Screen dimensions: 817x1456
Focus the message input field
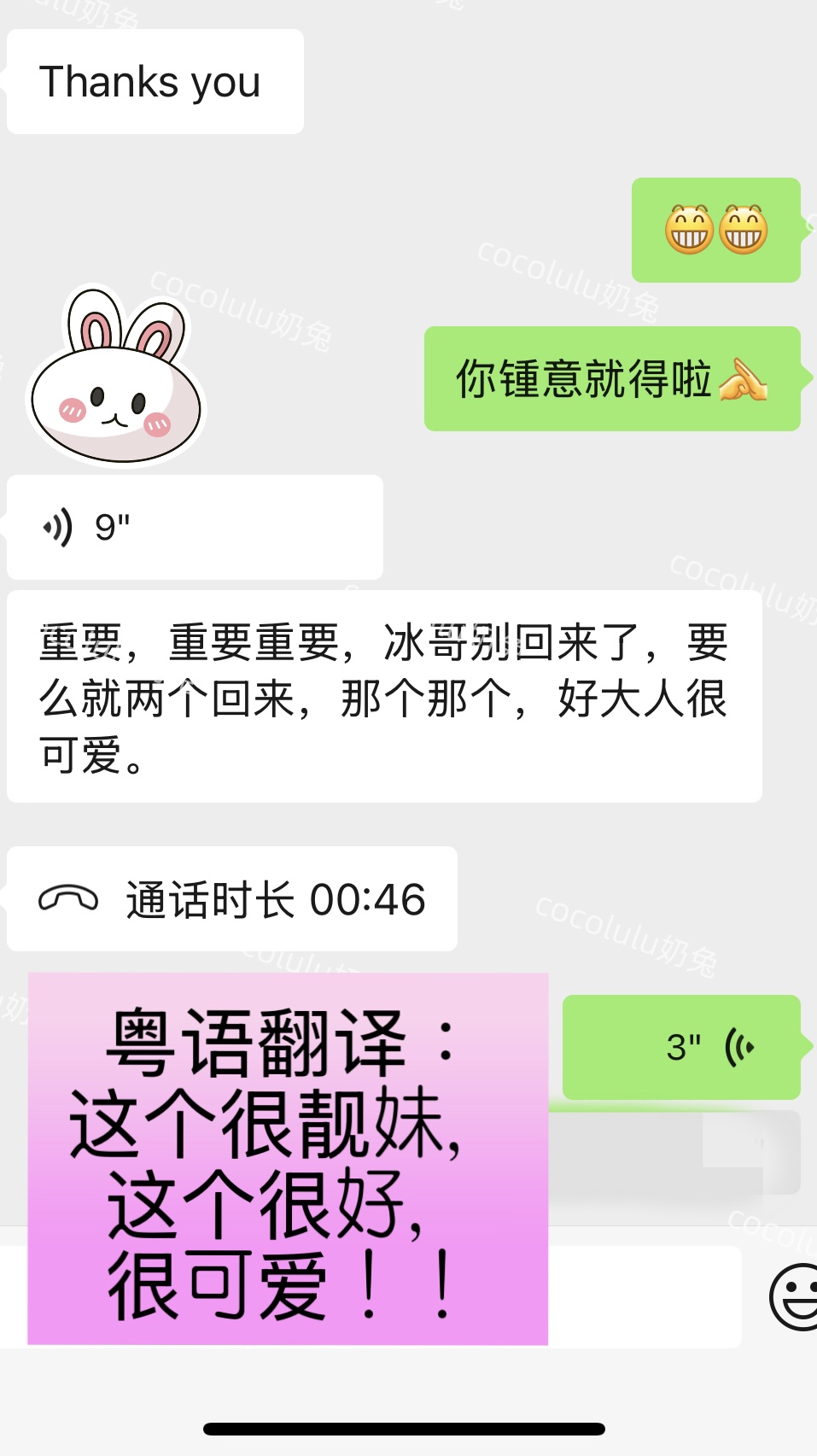(644, 1296)
